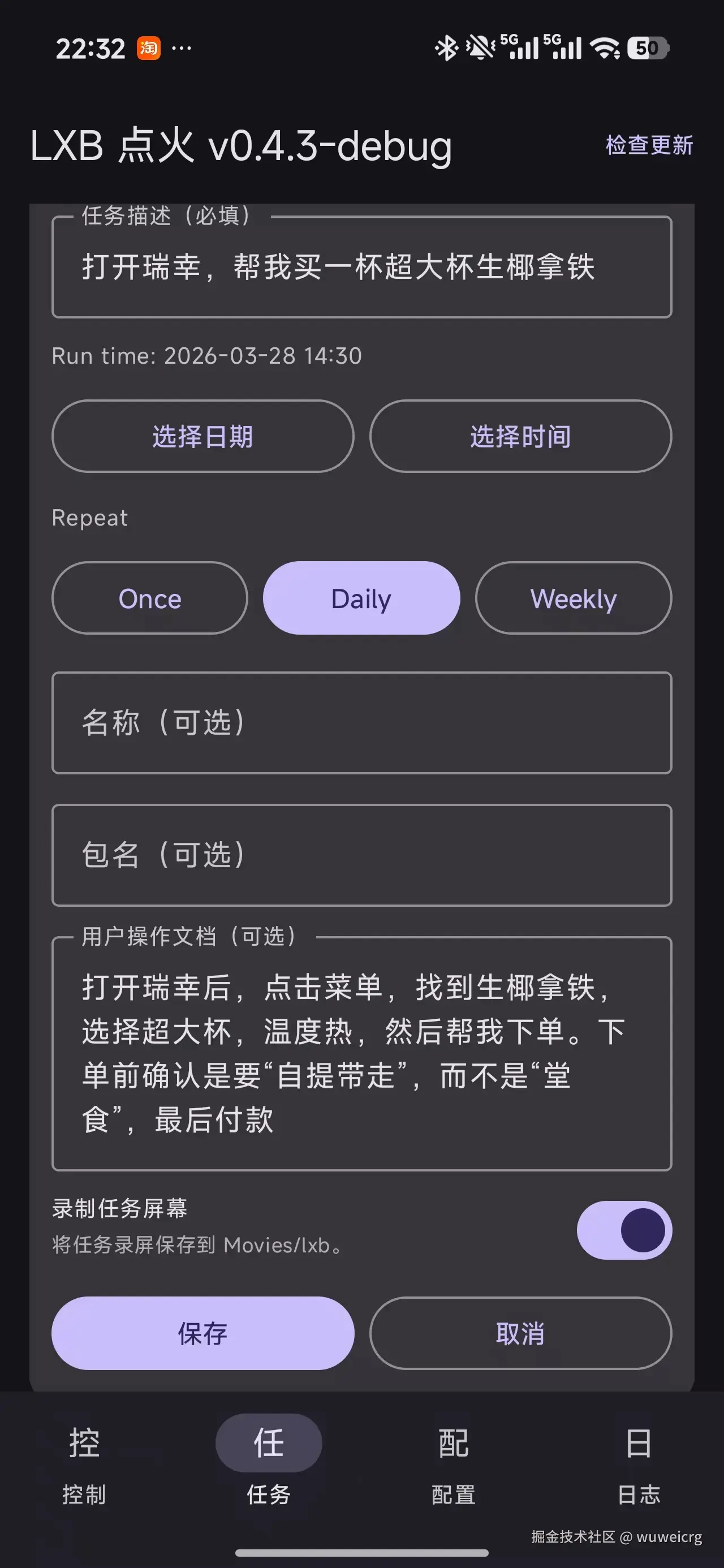Select the Weekly repeat option
Image resolution: width=724 pixels, height=1568 pixels.
pos(573,598)
